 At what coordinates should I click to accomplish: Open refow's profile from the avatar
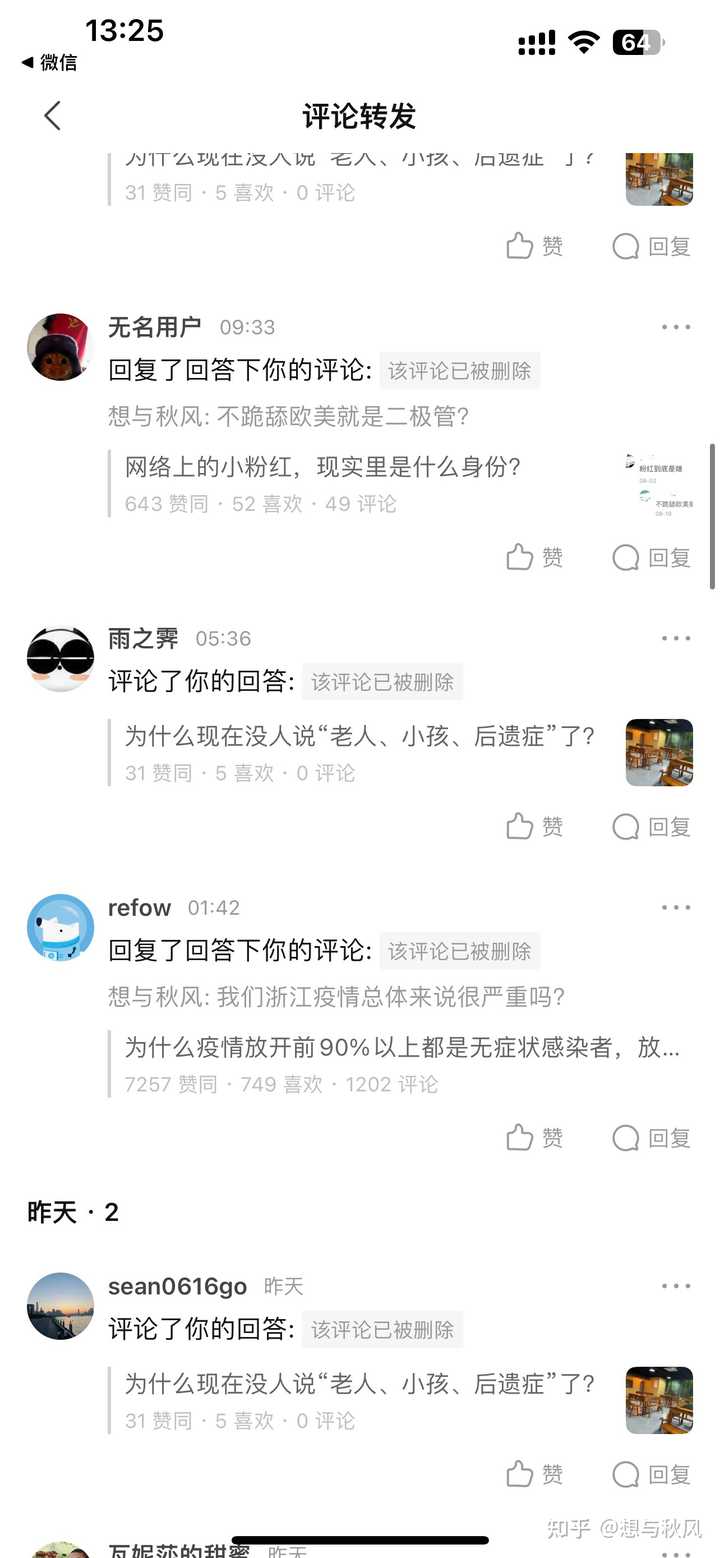point(60,928)
